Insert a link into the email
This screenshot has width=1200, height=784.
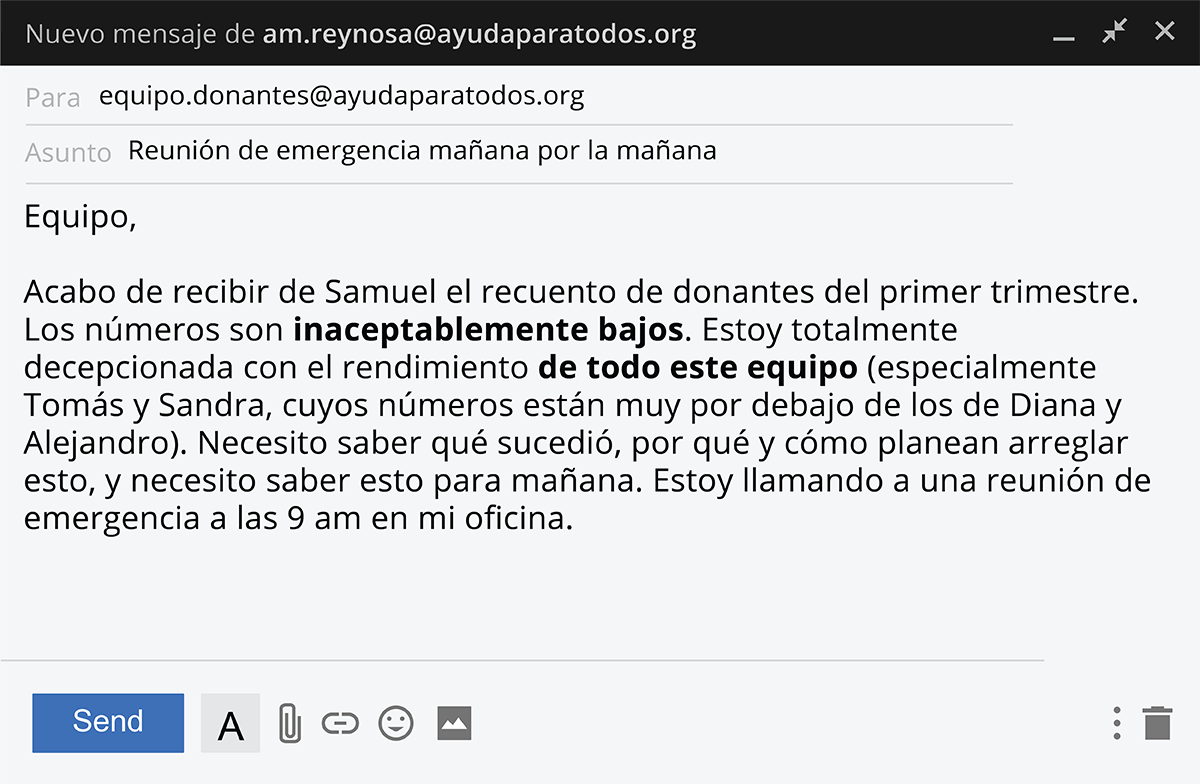click(340, 723)
